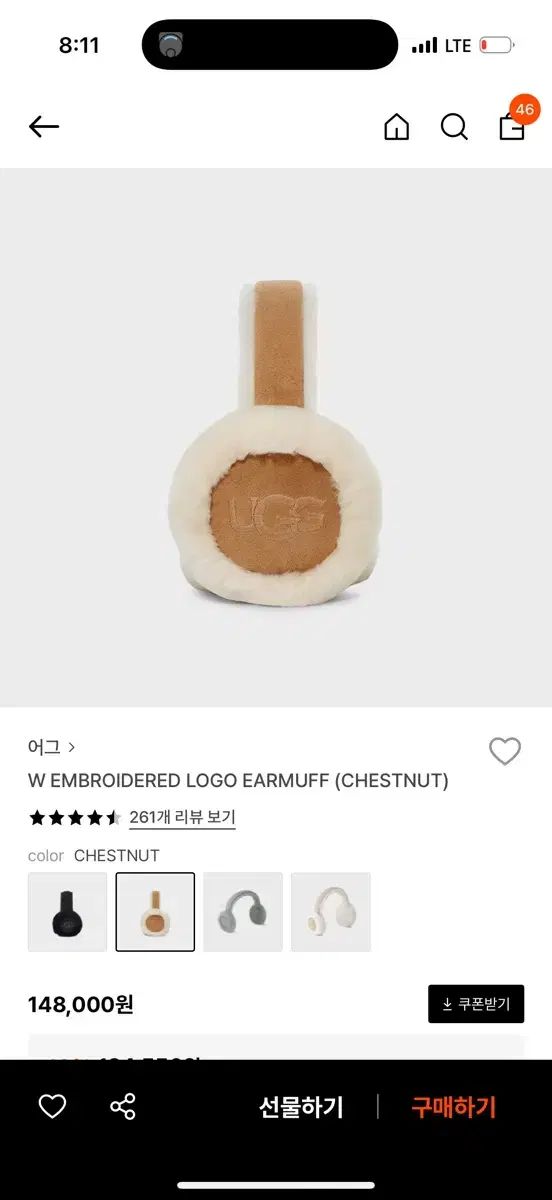Select the grey earmuff color swatch
This screenshot has width=552, height=1200.
click(243, 912)
